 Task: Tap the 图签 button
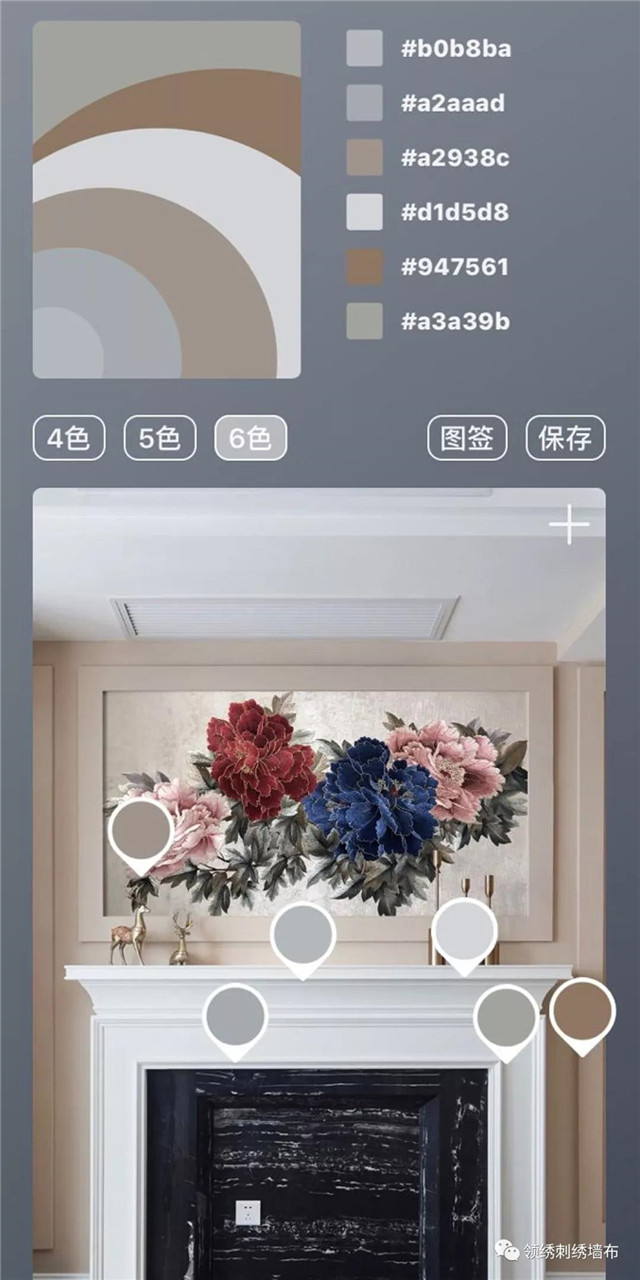pos(467,438)
